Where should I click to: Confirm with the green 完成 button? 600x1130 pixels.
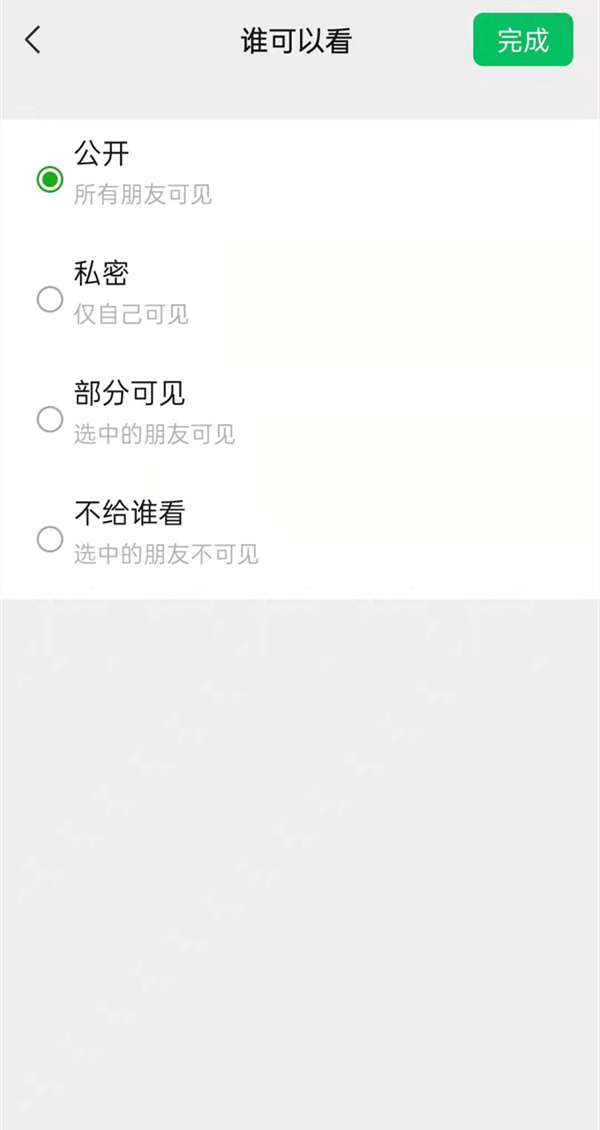tap(523, 40)
